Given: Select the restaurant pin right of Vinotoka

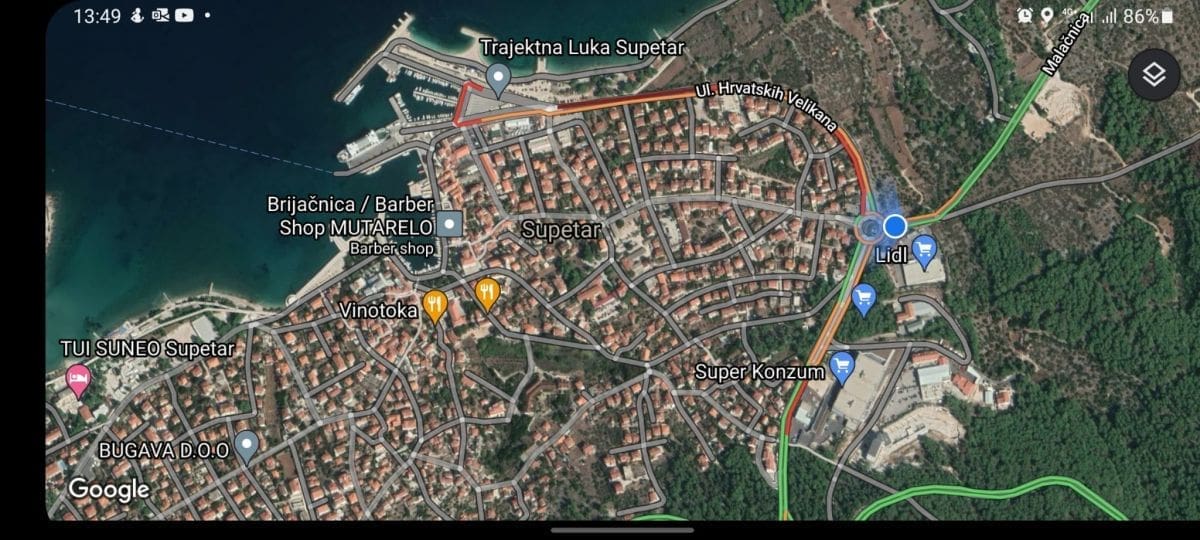Looking at the screenshot, I should pyautogui.click(x=487, y=292).
